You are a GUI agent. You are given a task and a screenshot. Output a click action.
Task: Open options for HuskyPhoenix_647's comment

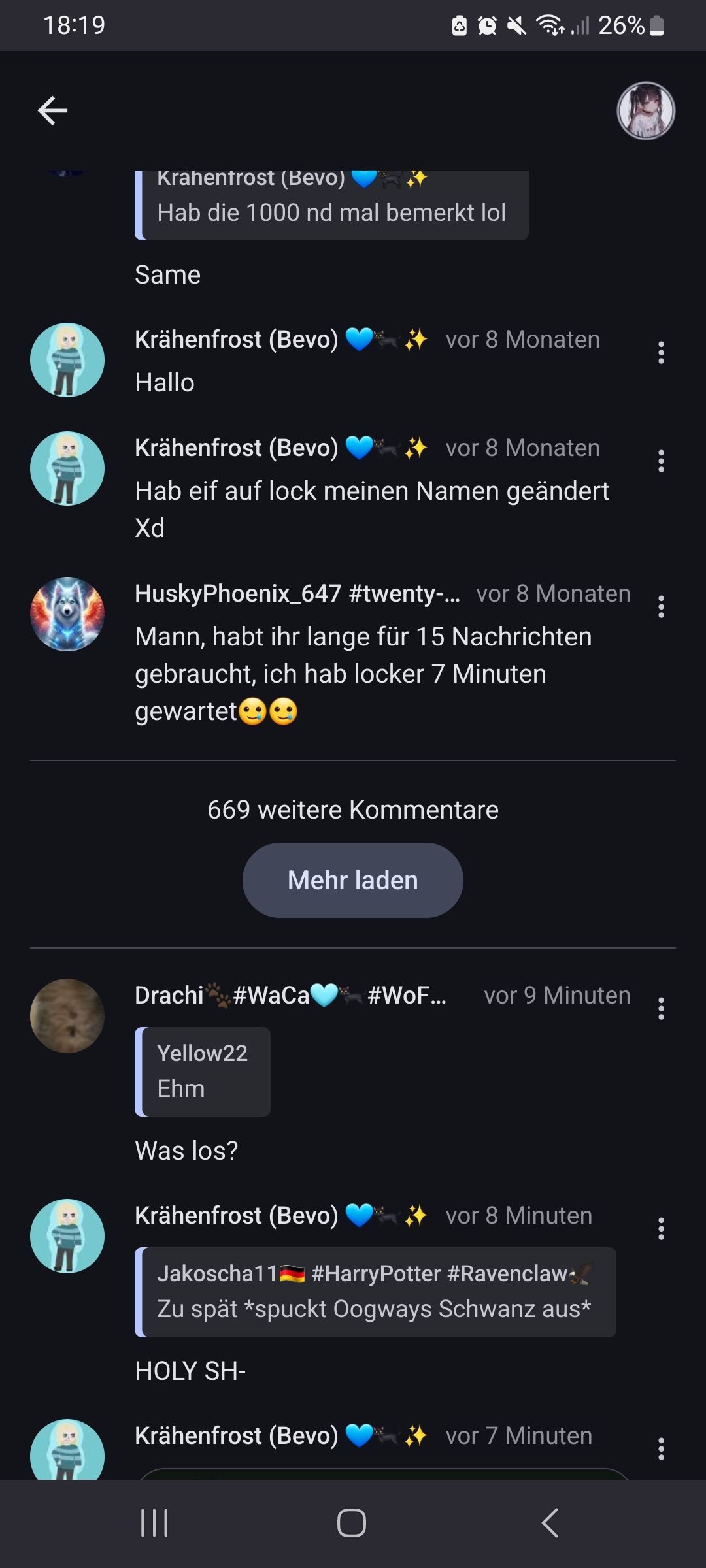(x=661, y=607)
